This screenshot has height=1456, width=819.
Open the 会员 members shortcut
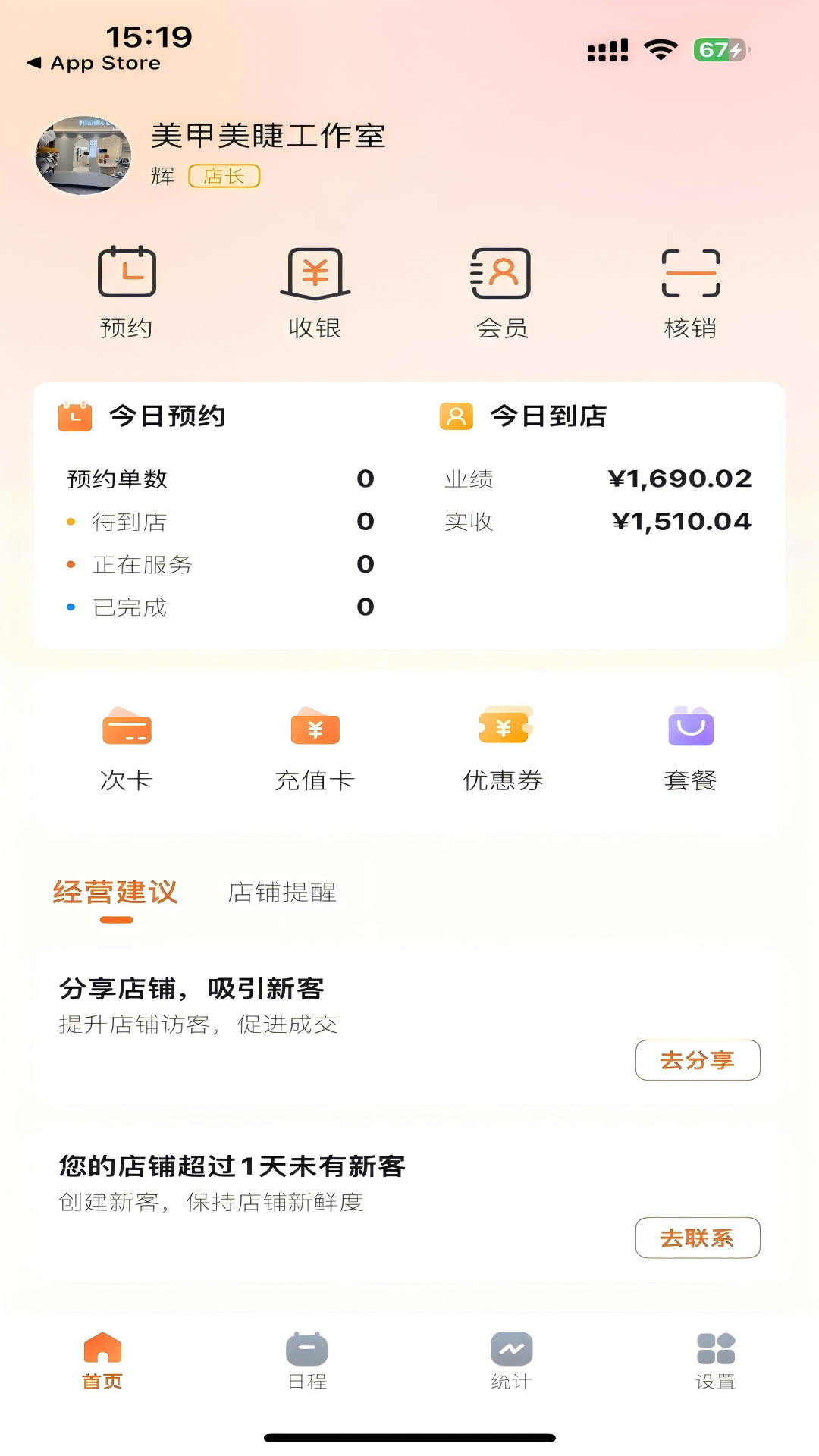pyautogui.click(x=501, y=292)
